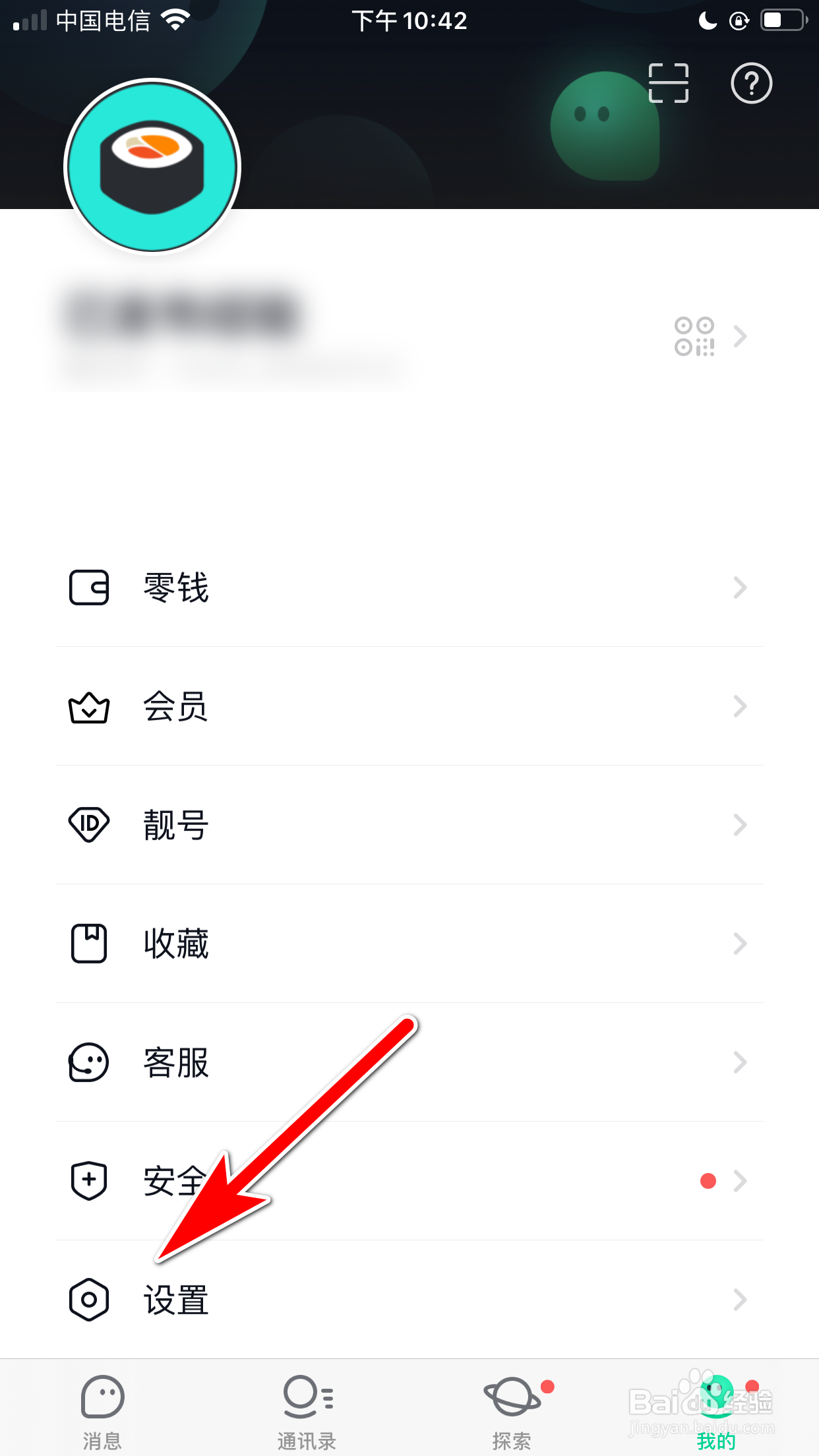Tap the ID badge icon beside 靓号
This screenshot has height=1456, width=819.
[x=89, y=825]
